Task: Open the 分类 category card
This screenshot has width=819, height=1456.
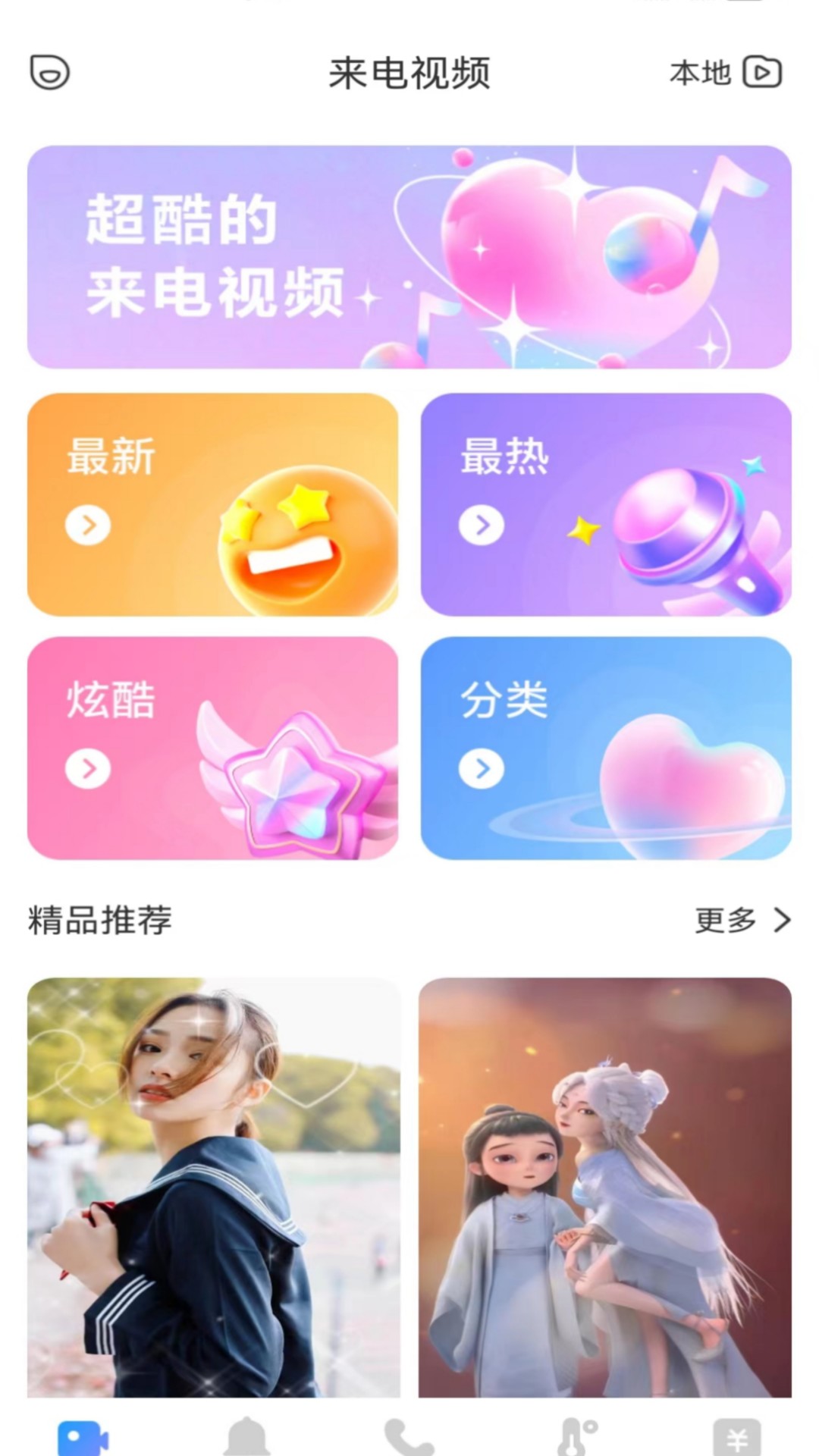Action: [606, 748]
